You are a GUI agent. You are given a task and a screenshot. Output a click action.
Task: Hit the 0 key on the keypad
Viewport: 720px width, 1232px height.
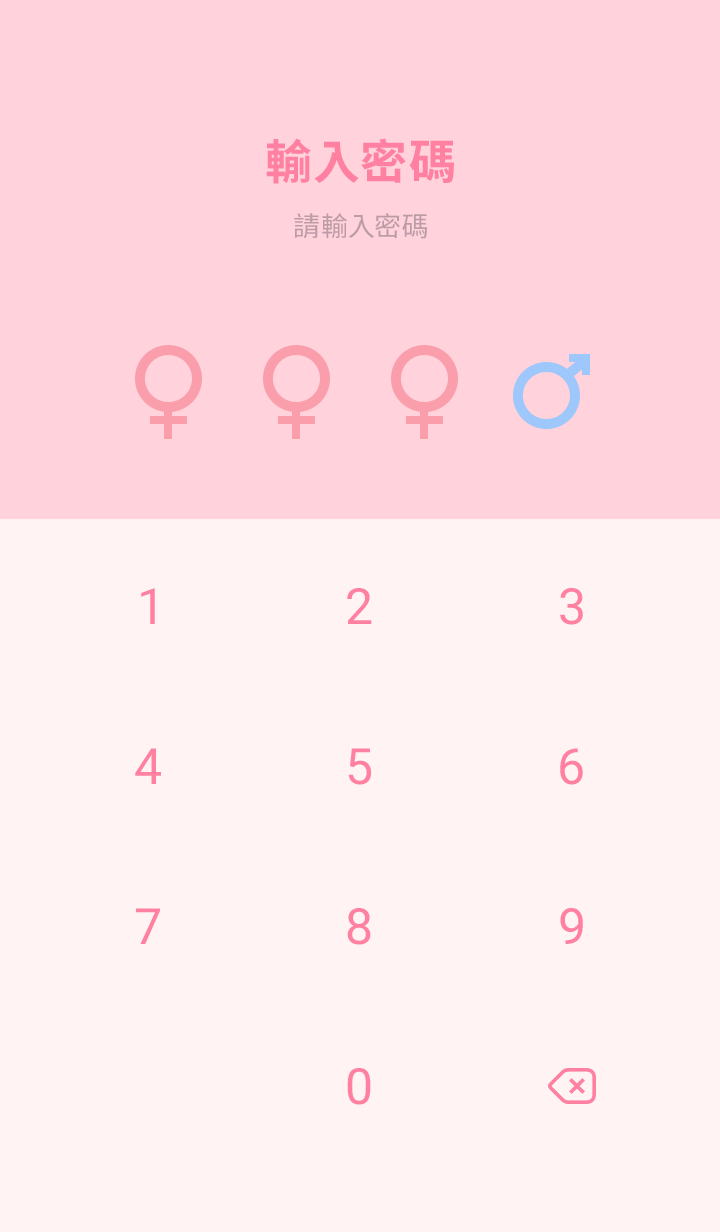pos(359,1087)
